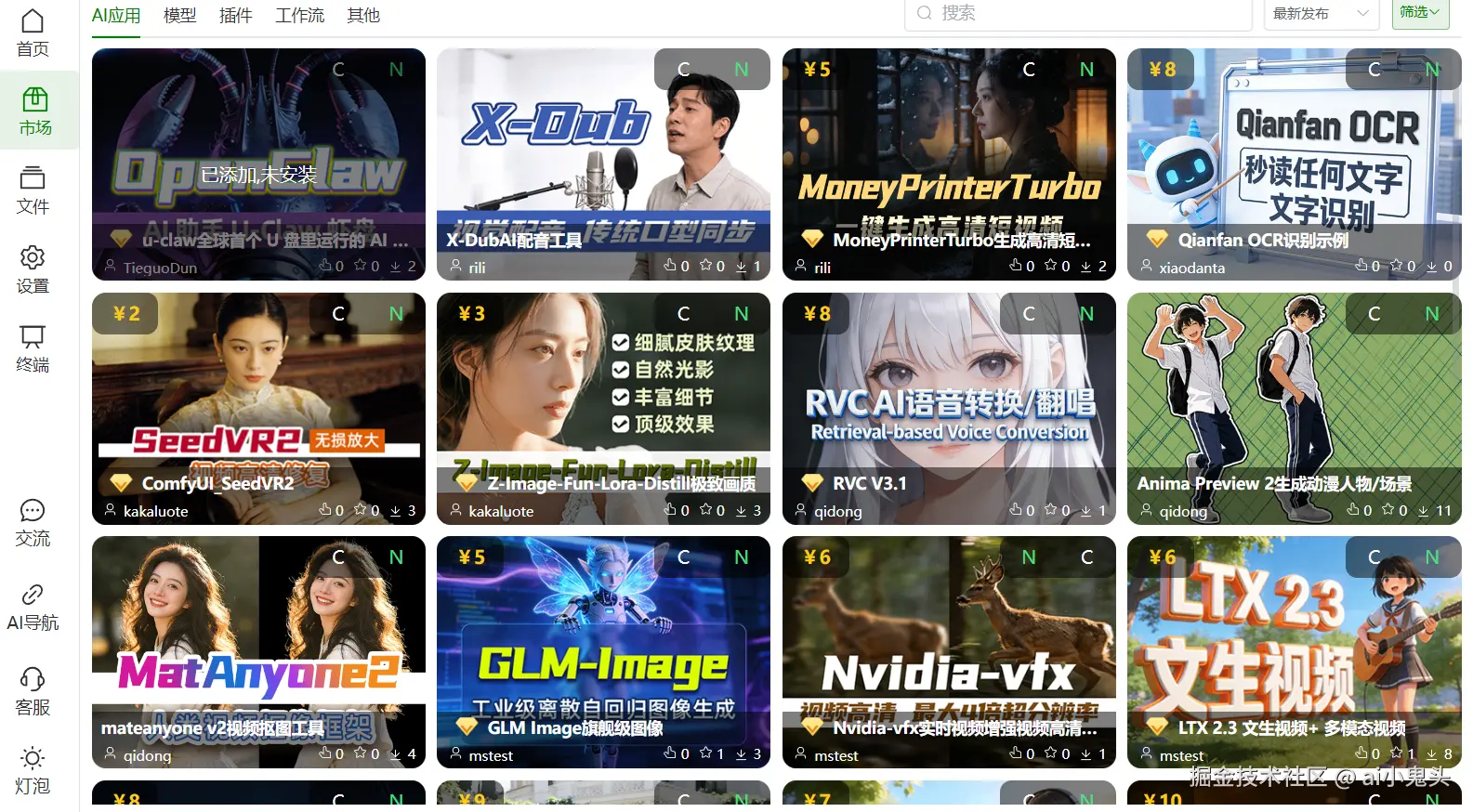
Task: Open the AI导航 navigation page
Action: coord(33,607)
